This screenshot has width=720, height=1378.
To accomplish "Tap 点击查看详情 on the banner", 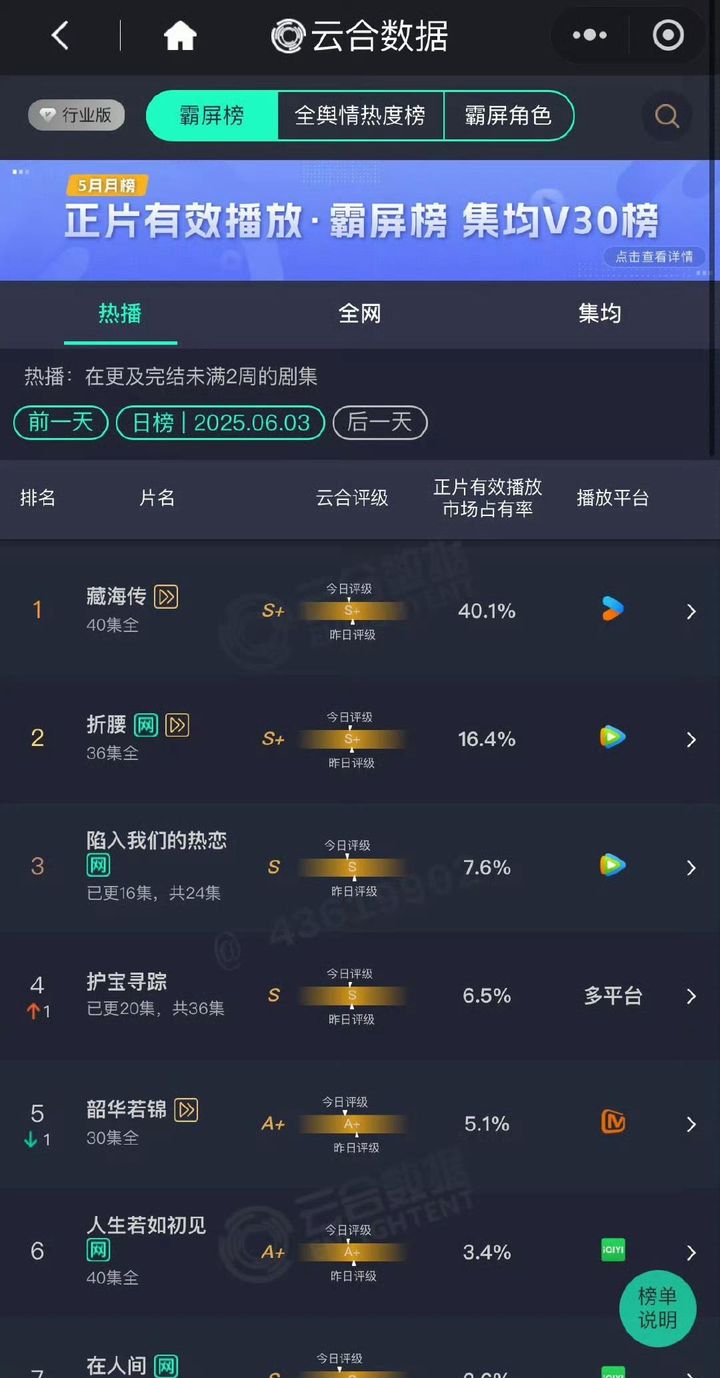I will tap(654, 257).
